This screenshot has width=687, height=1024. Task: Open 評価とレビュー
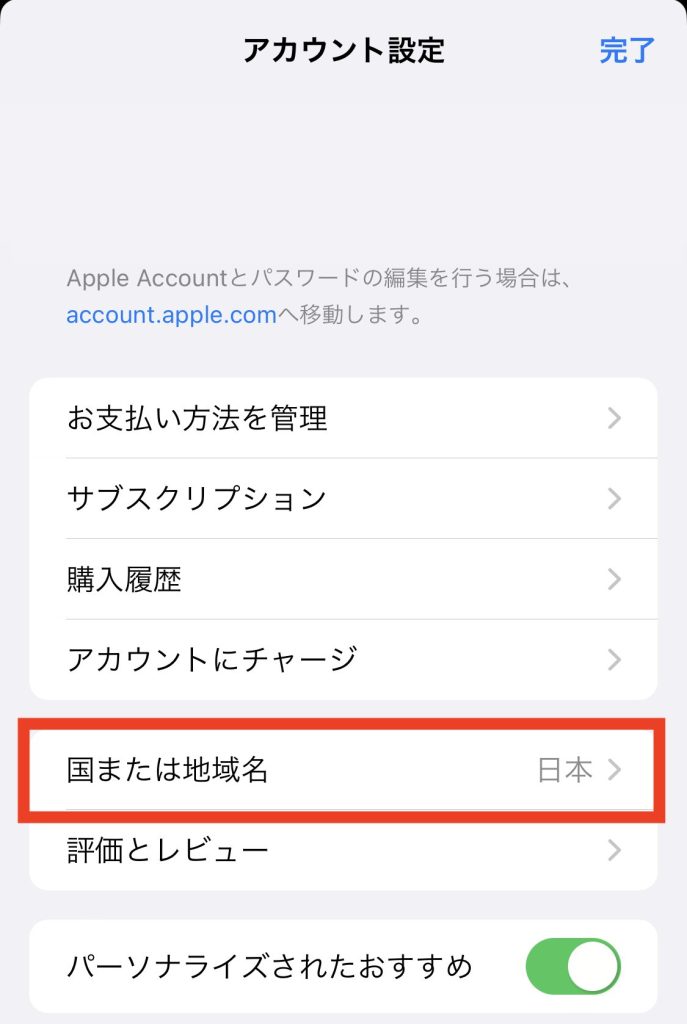(343, 851)
